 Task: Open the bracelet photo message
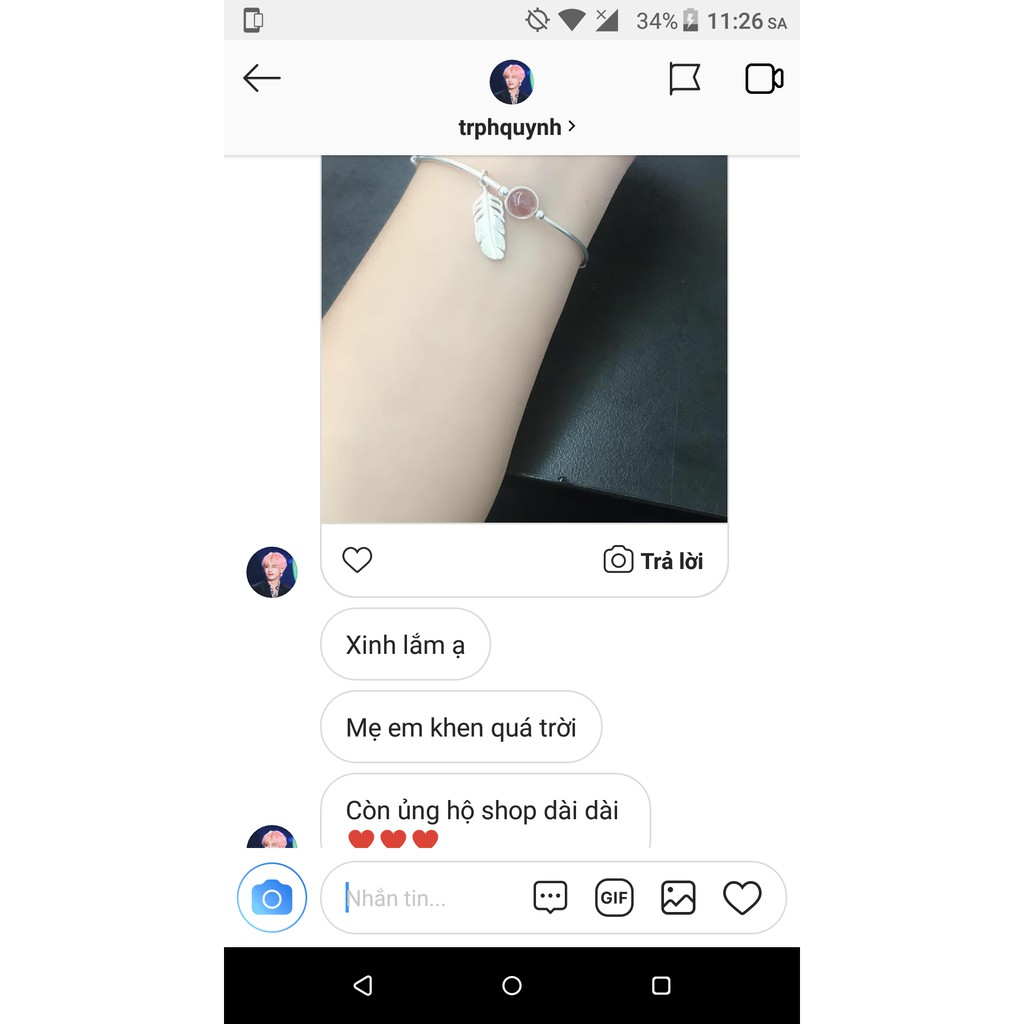click(x=524, y=340)
